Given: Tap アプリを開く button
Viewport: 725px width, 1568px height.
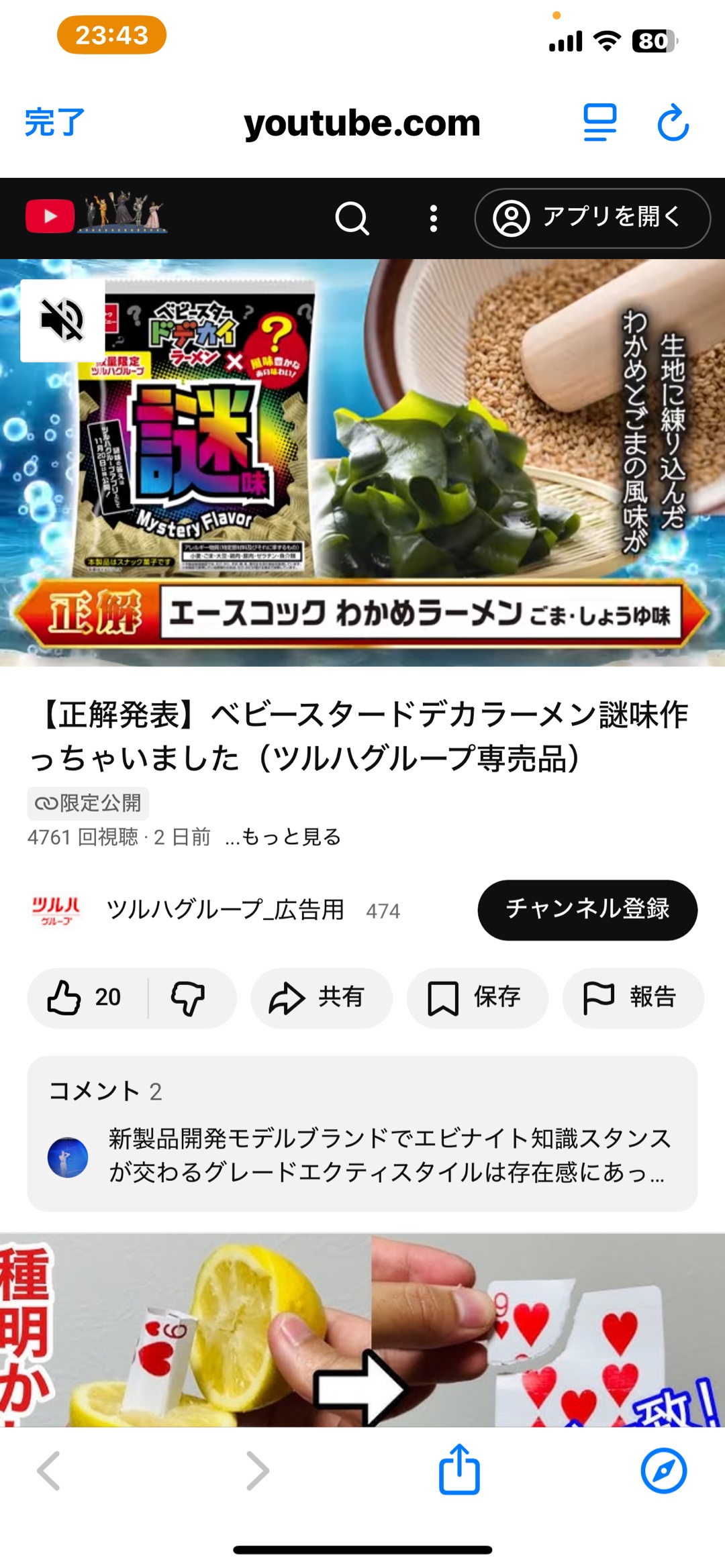Looking at the screenshot, I should [592, 218].
